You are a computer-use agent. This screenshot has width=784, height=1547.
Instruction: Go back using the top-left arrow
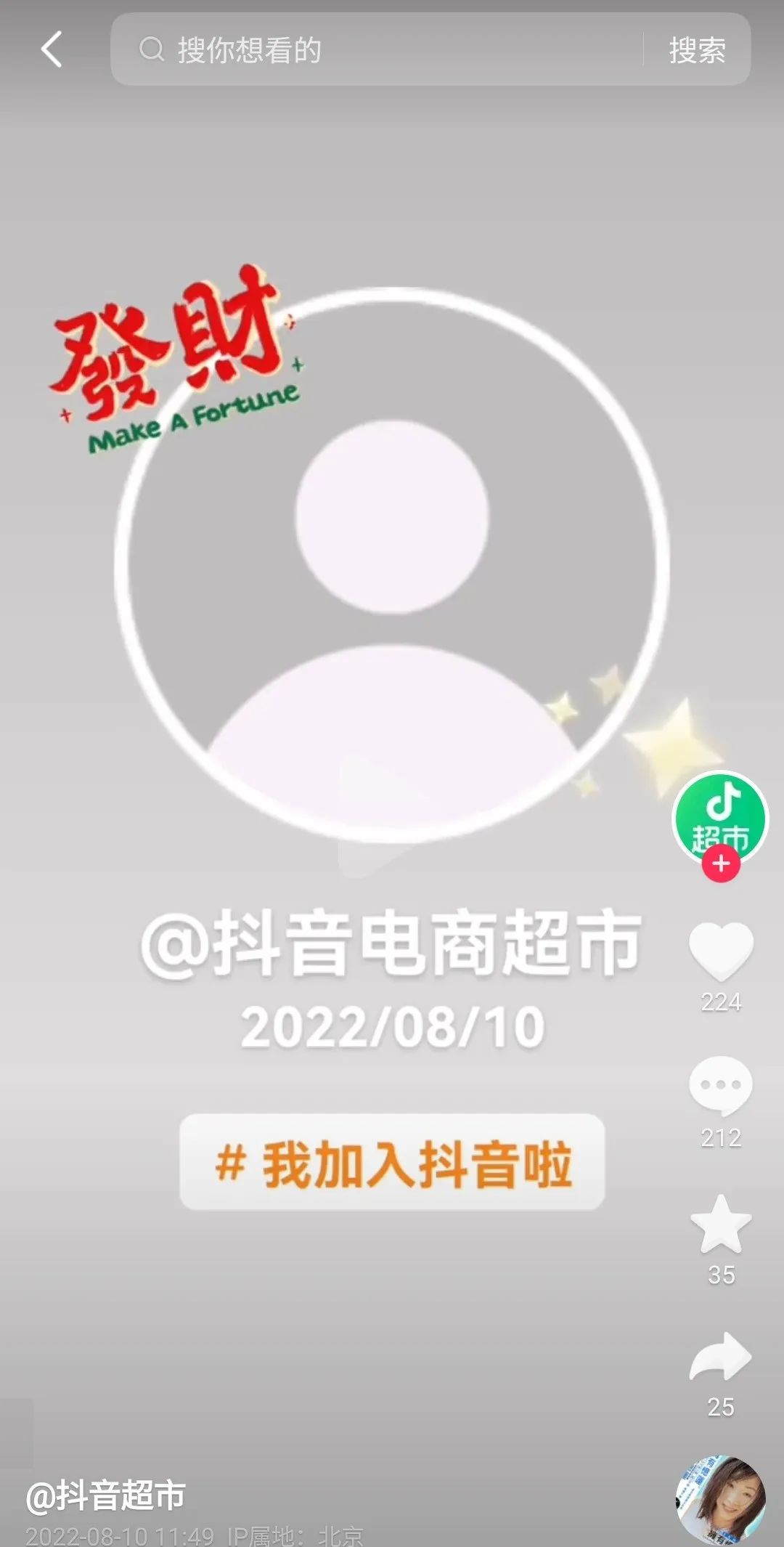coord(52,49)
